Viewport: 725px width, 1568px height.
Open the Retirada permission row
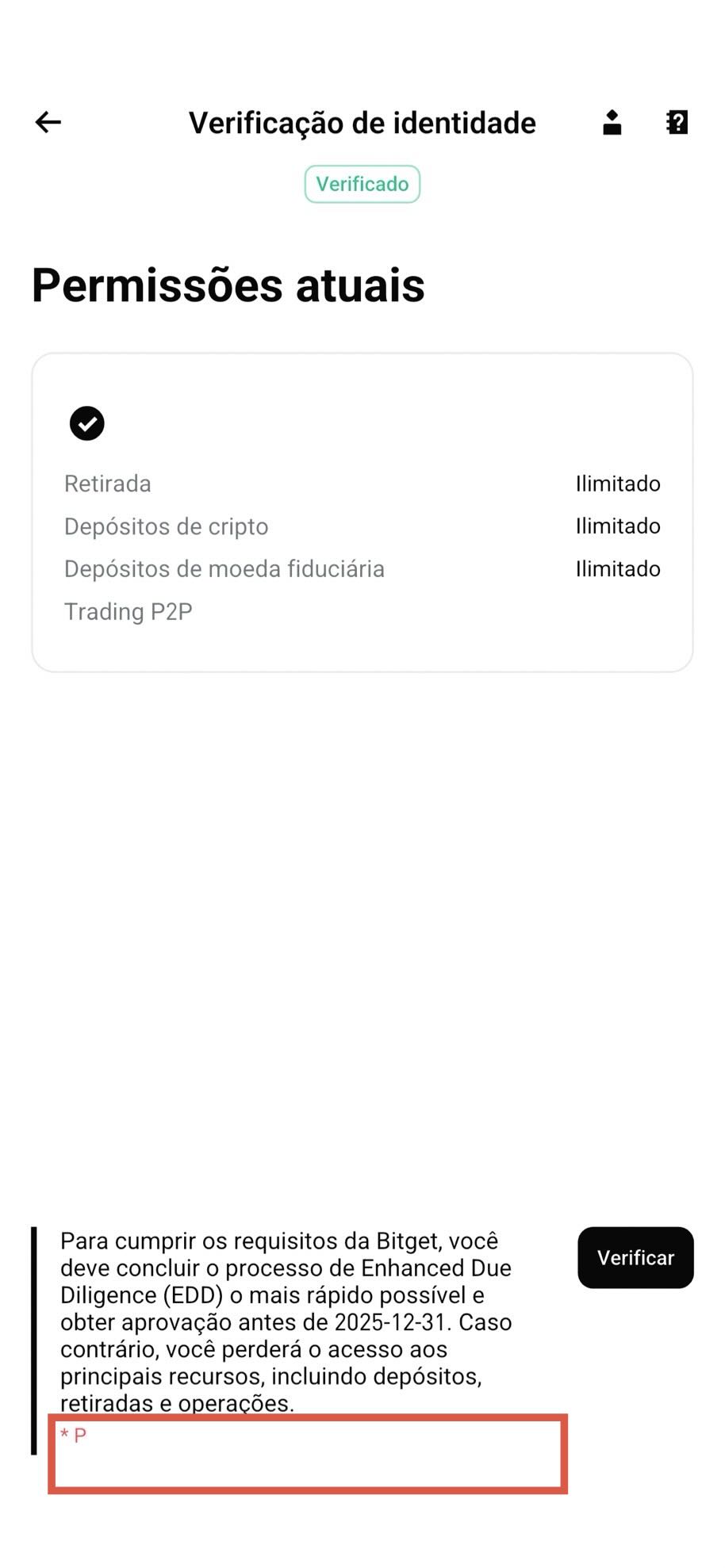108,483
